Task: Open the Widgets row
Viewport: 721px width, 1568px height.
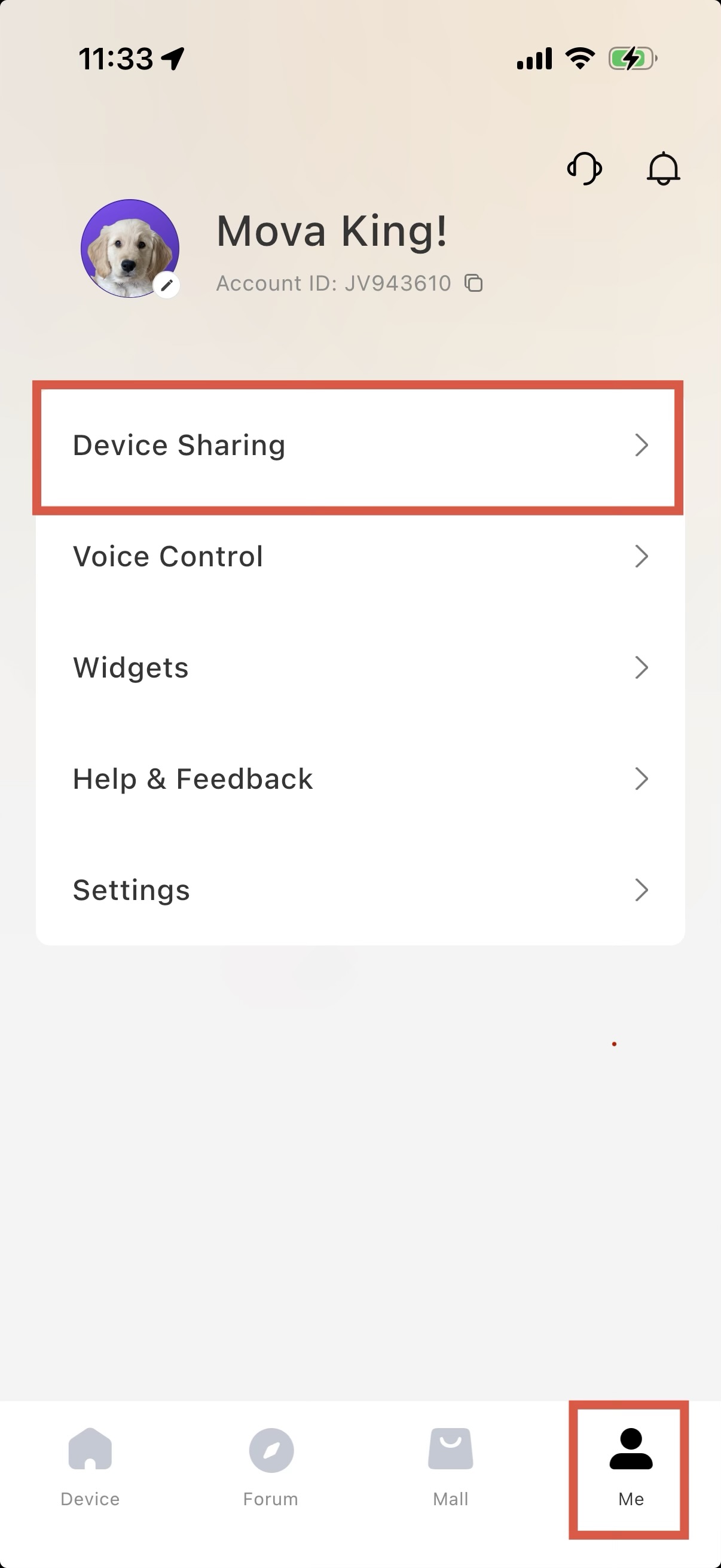Action: (359, 668)
